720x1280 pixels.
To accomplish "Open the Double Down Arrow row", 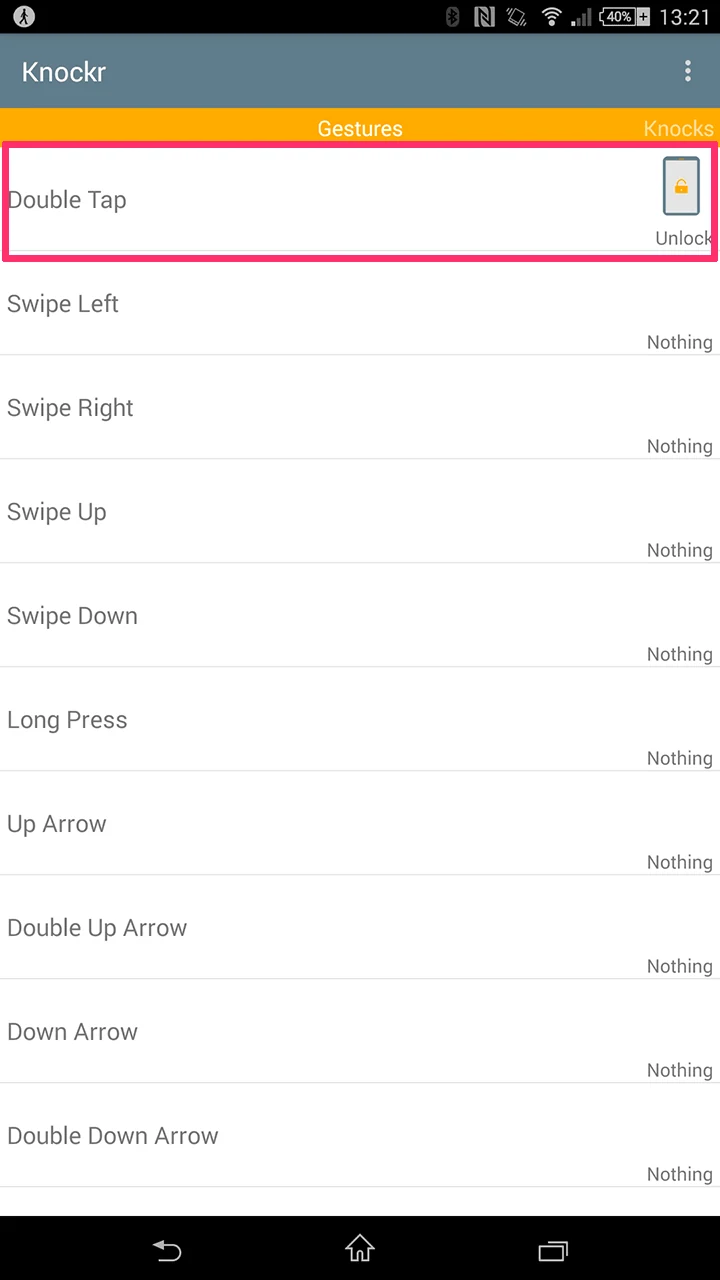I will coord(360,1136).
